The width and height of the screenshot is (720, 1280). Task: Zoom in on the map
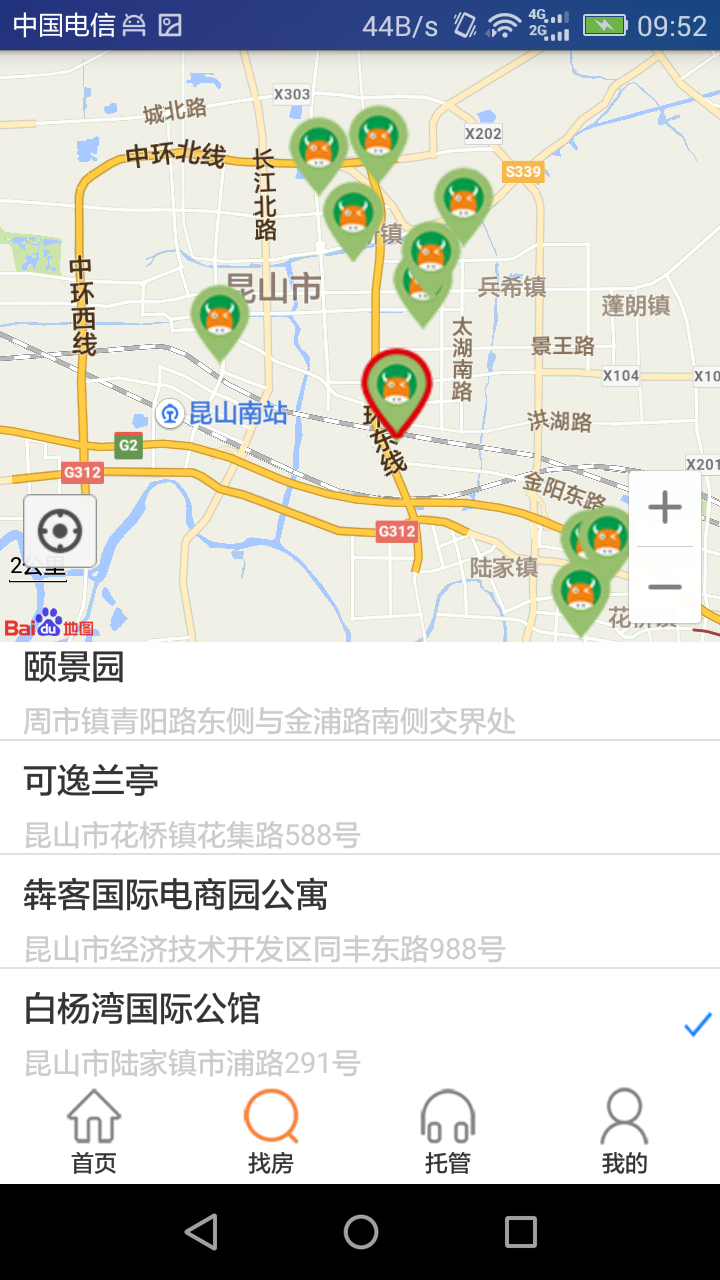point(664,508)
